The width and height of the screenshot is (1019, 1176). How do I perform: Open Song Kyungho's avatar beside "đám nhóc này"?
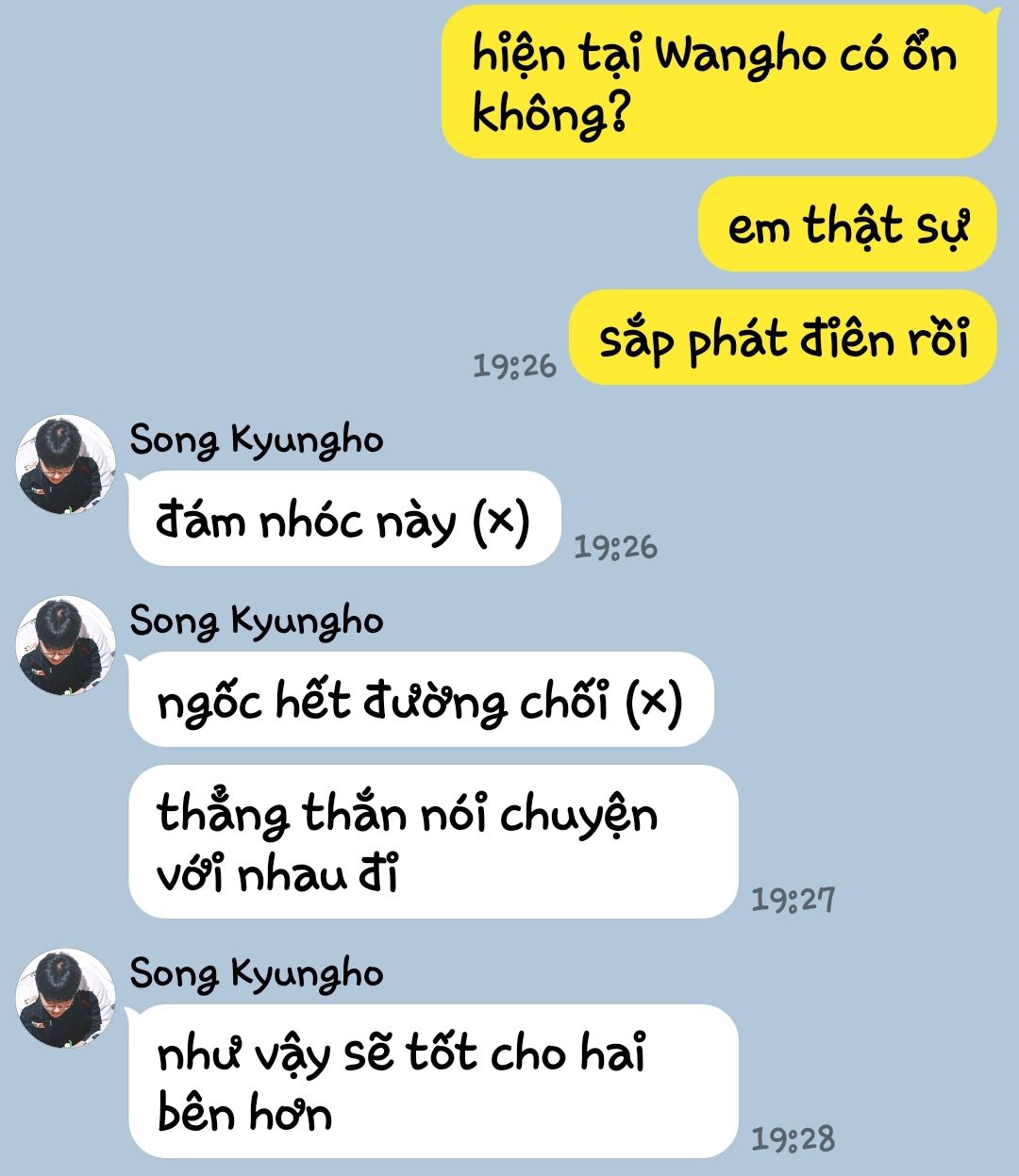(65, 465)
